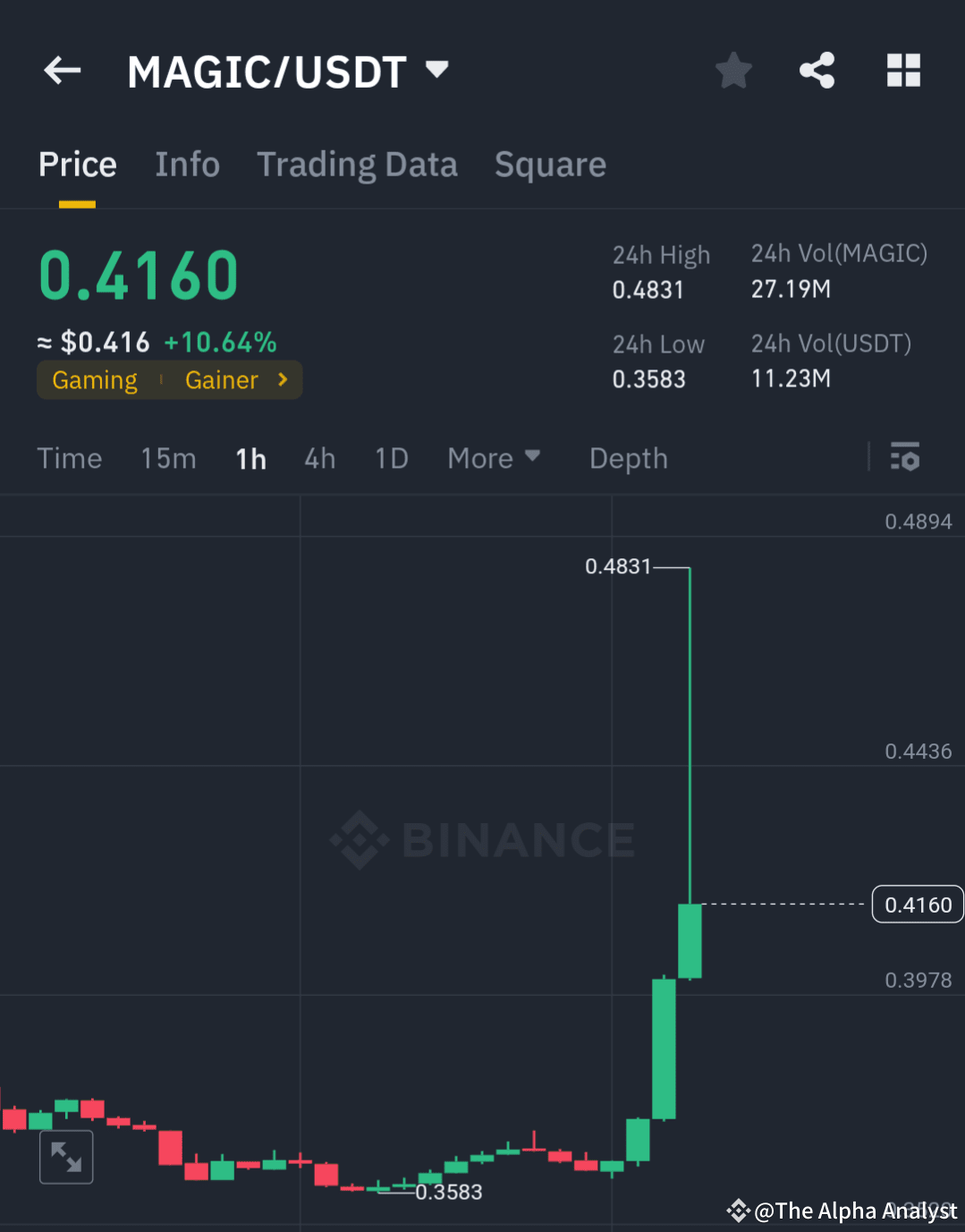Viewport: 965px width, 1232px height.
Task: Open the Info tab
Action: pyautogui.click(x=187, y=164)
